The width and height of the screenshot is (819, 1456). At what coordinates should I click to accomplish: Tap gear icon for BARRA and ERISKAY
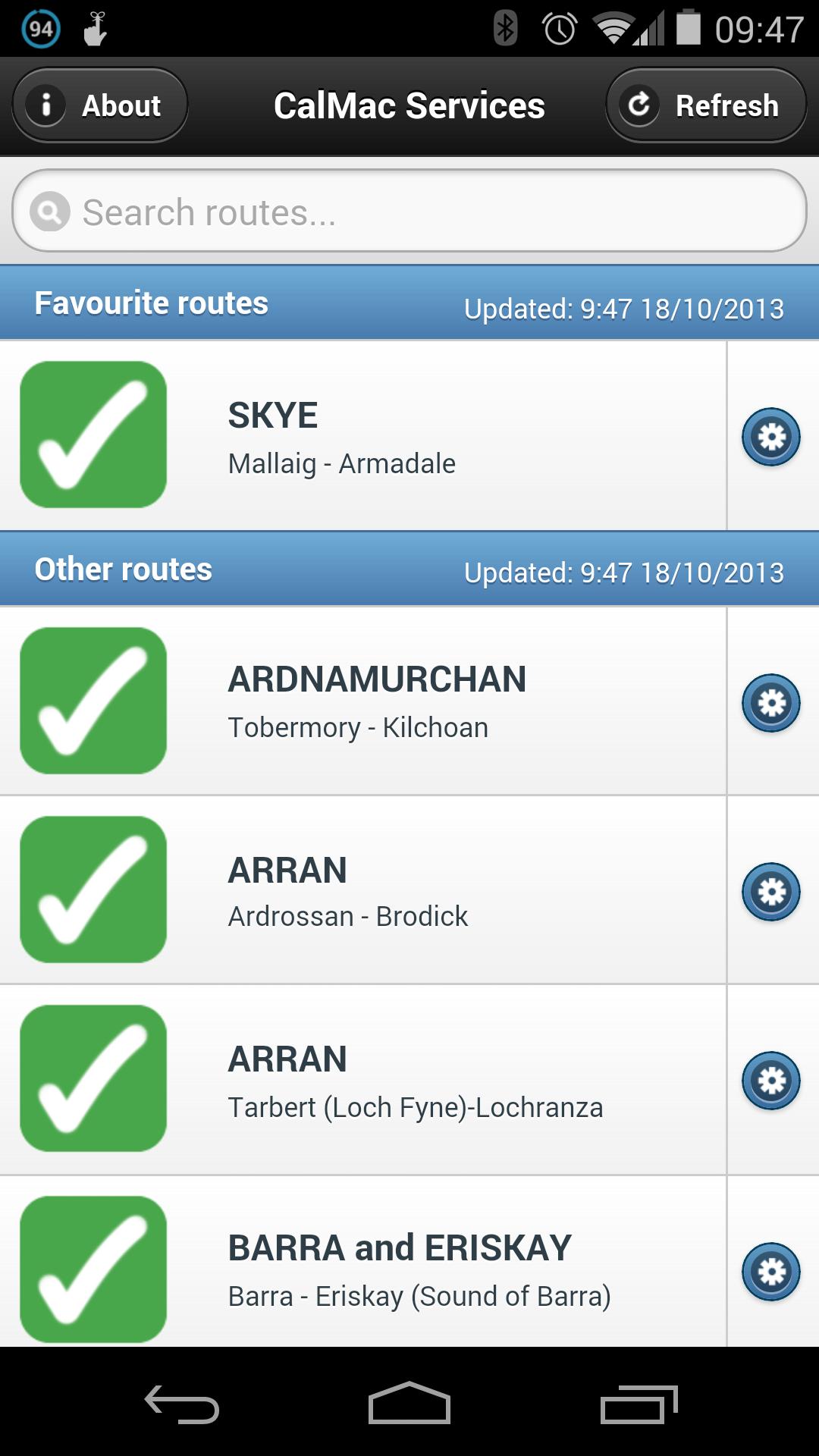pos(771,1272)
